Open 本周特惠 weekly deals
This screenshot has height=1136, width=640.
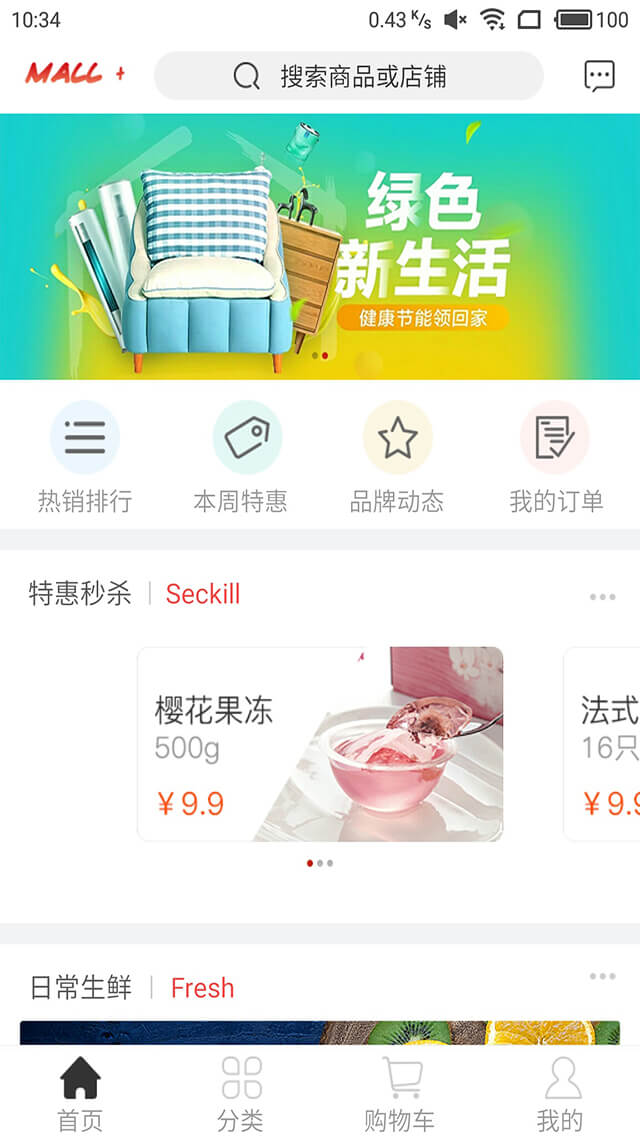(x=241, y=457)
